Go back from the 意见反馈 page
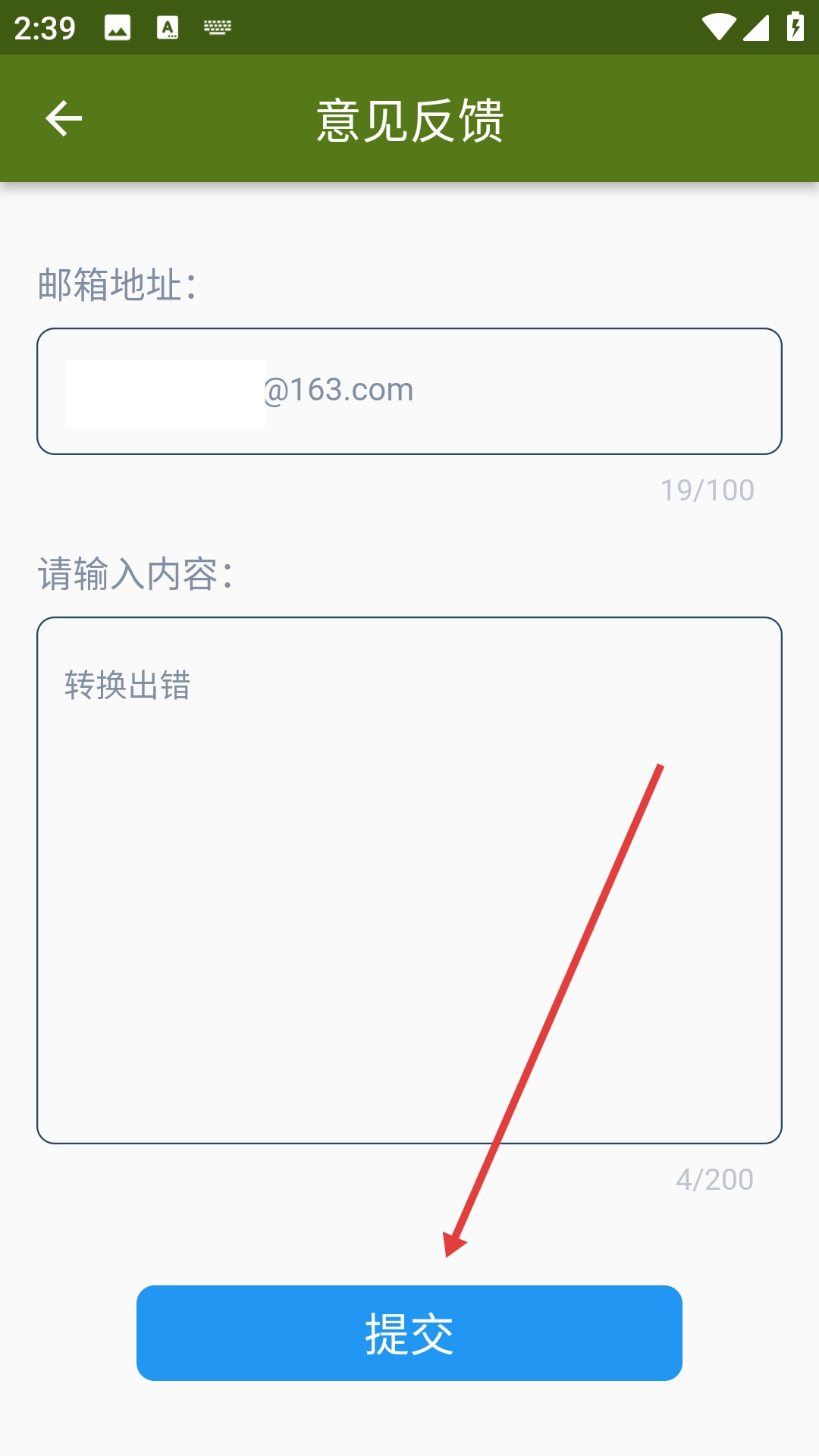Screen dimensions: 819x1456 pos(64,119)
